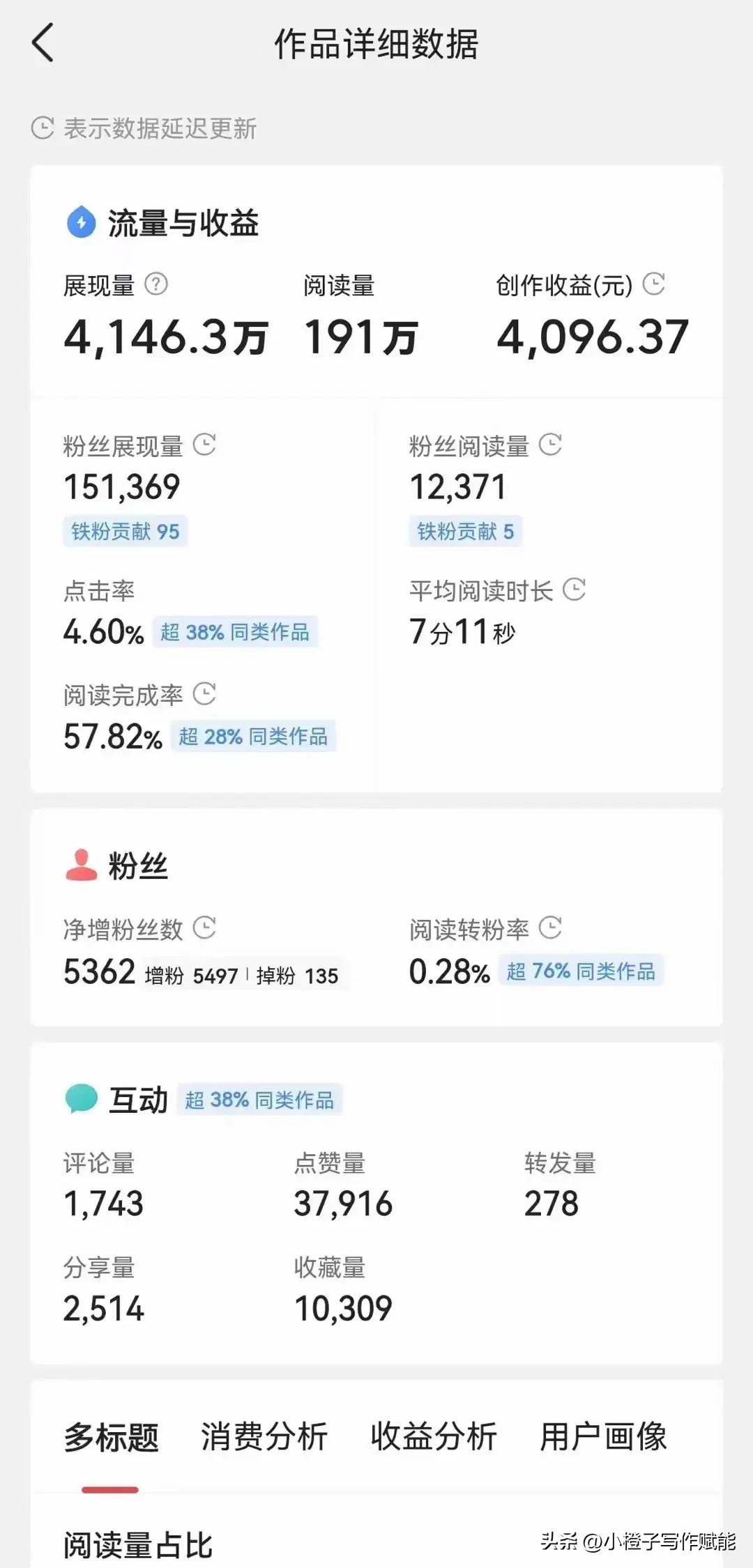Click the clock icon next to 阅读完成率

pyautogui.click(x=206, y=695)
